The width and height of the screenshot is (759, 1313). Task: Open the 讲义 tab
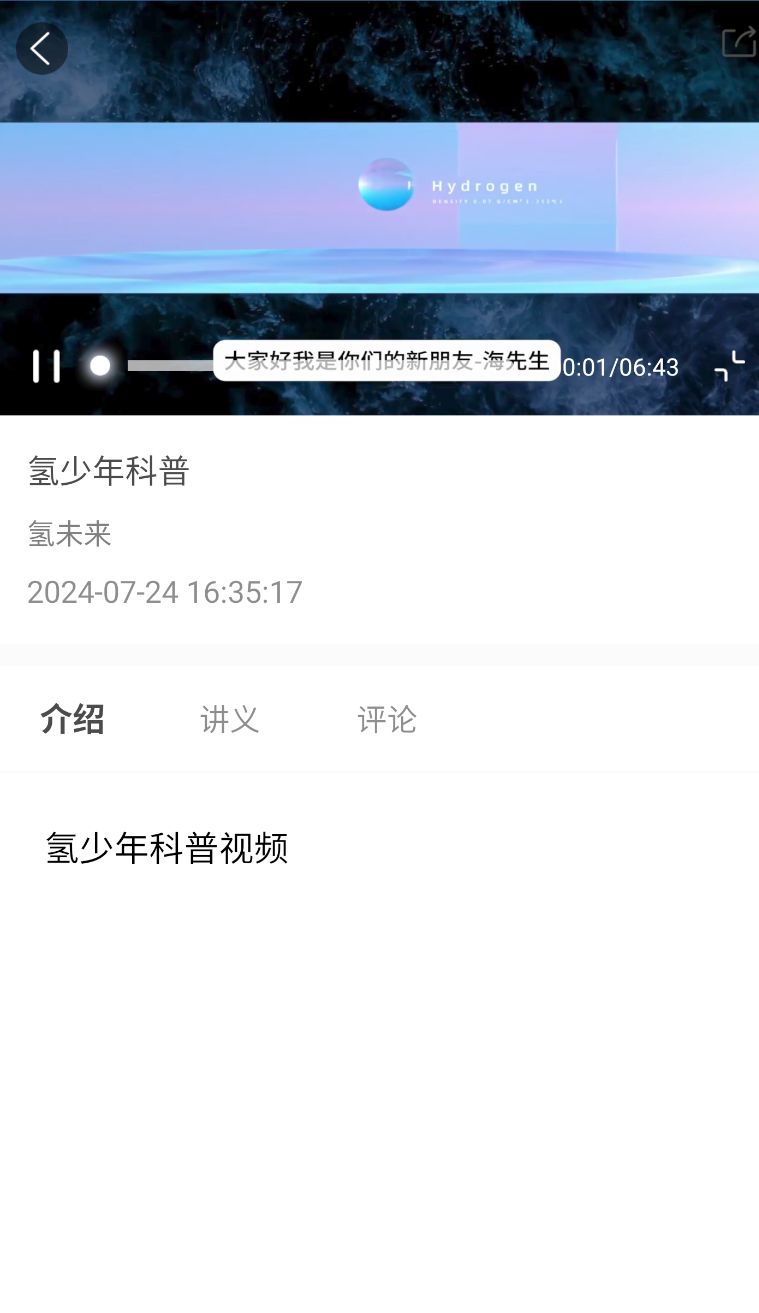pyautogui.click(x=229, y=719)
